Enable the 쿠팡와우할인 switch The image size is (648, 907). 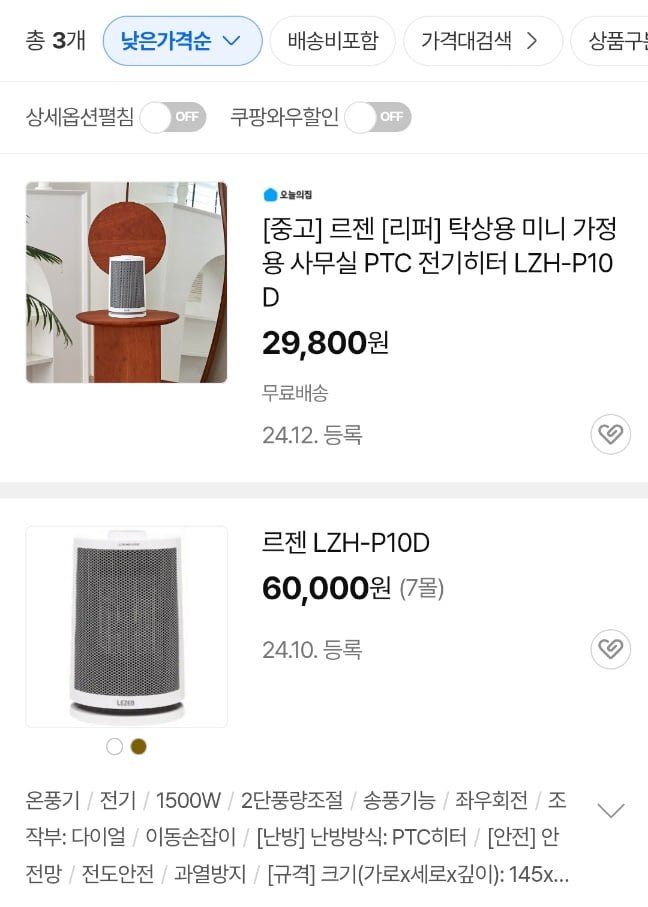[377, 117]
